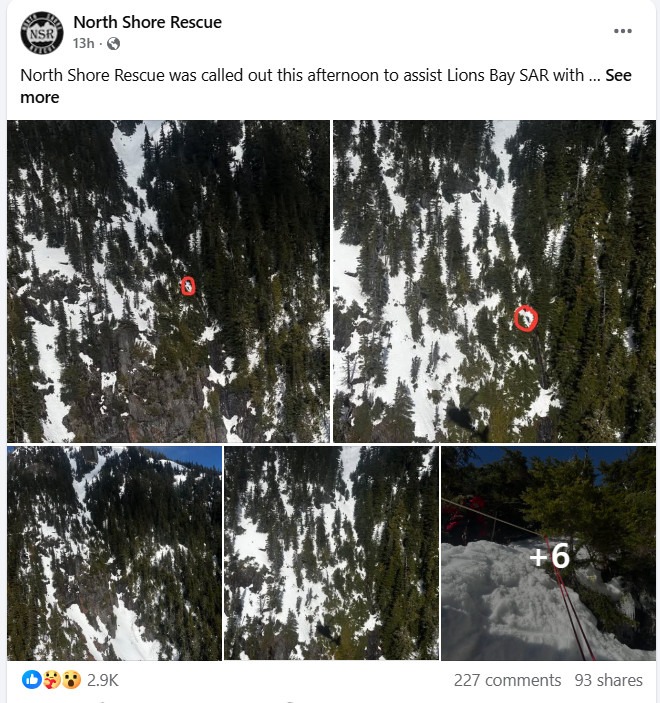Open the post's three-dot options menu

pyautogui.click(x=623, y=31)
